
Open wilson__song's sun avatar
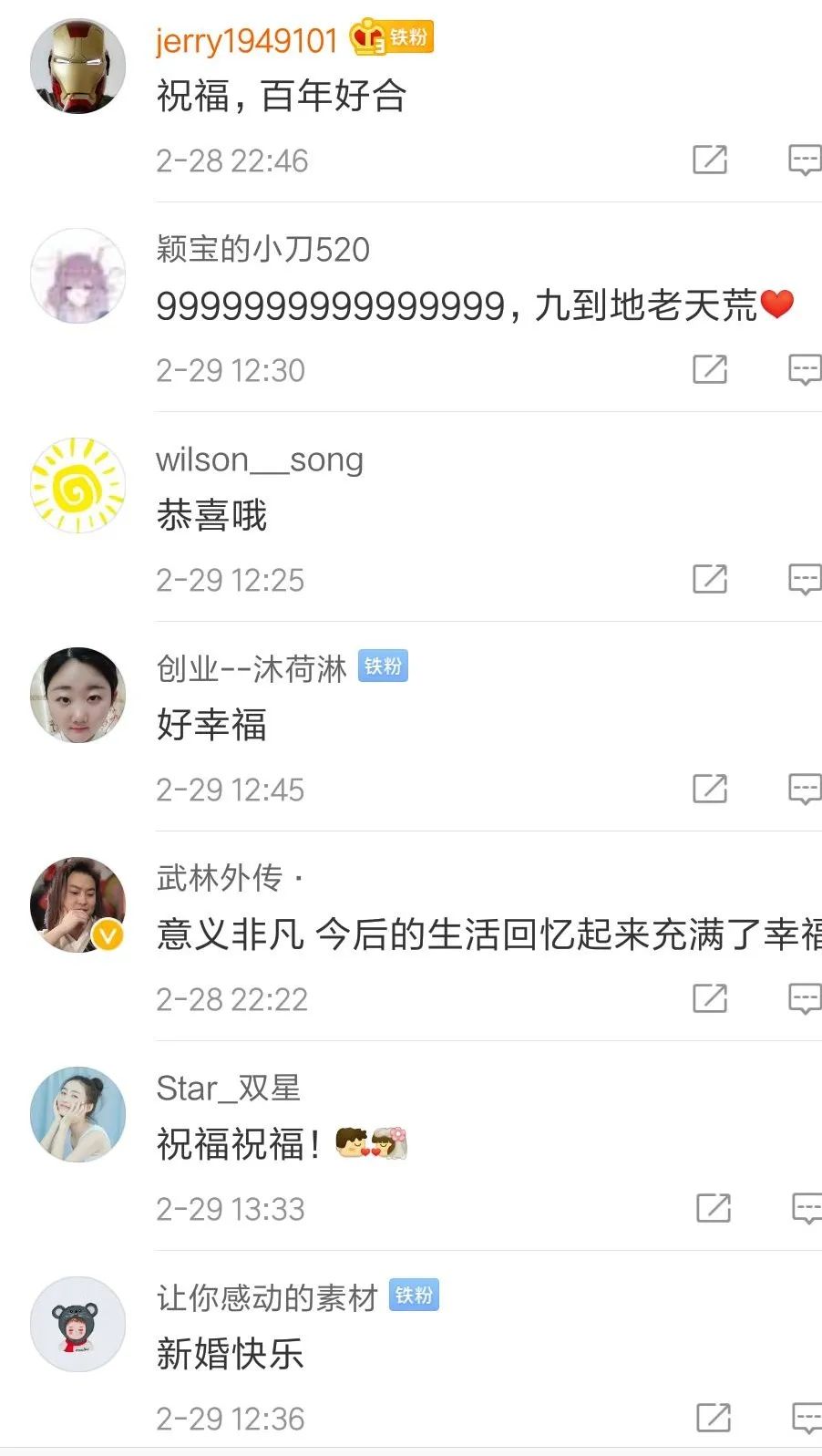tap(77, 486)
